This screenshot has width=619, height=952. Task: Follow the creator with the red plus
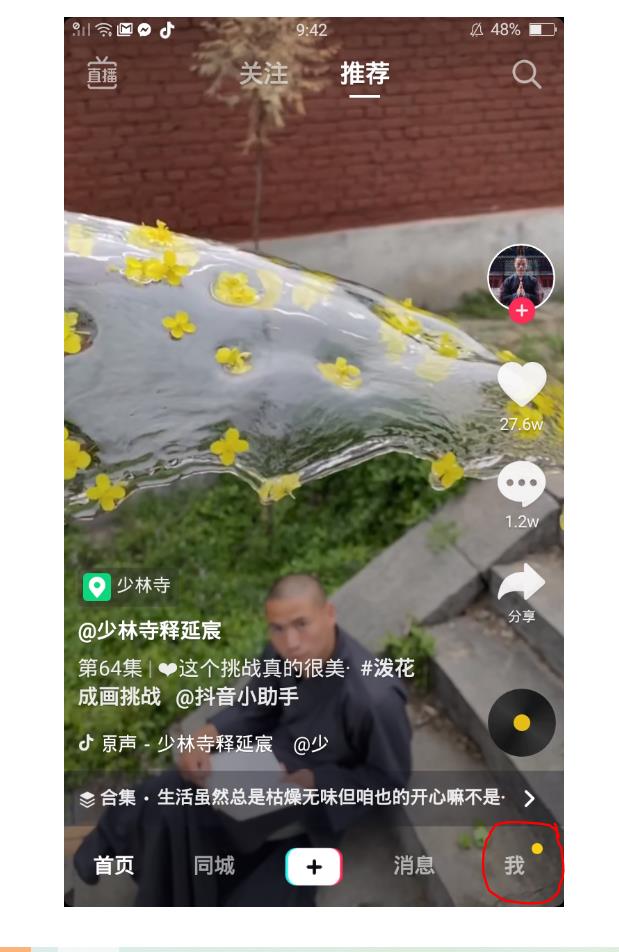[521, 311]
